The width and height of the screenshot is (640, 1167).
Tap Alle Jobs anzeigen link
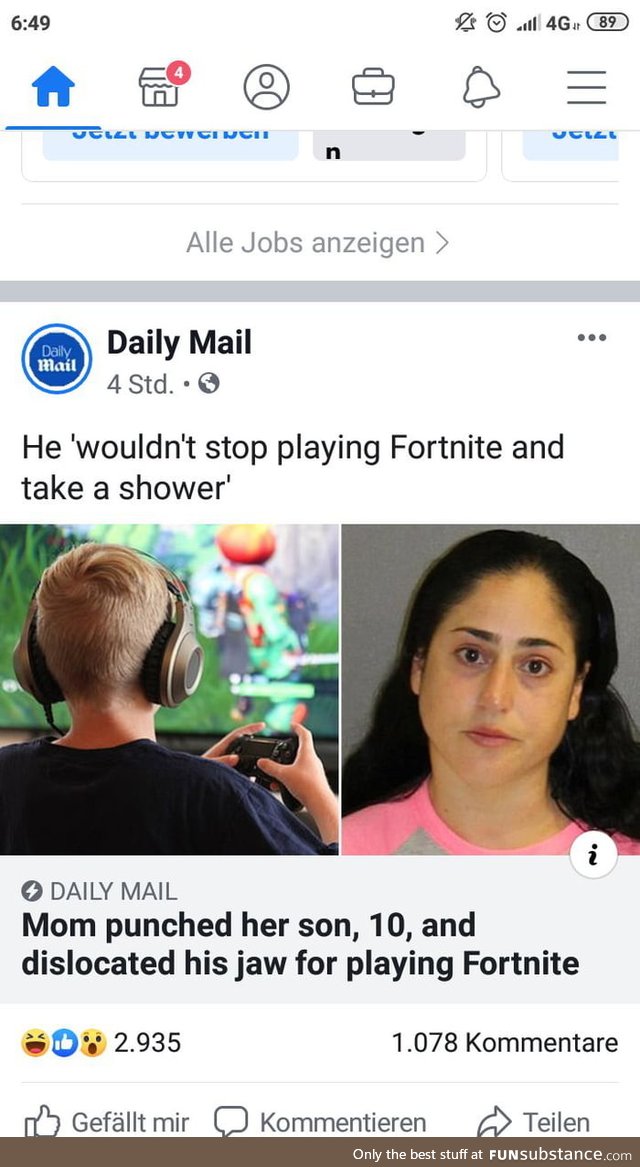(x=317, y=242)
